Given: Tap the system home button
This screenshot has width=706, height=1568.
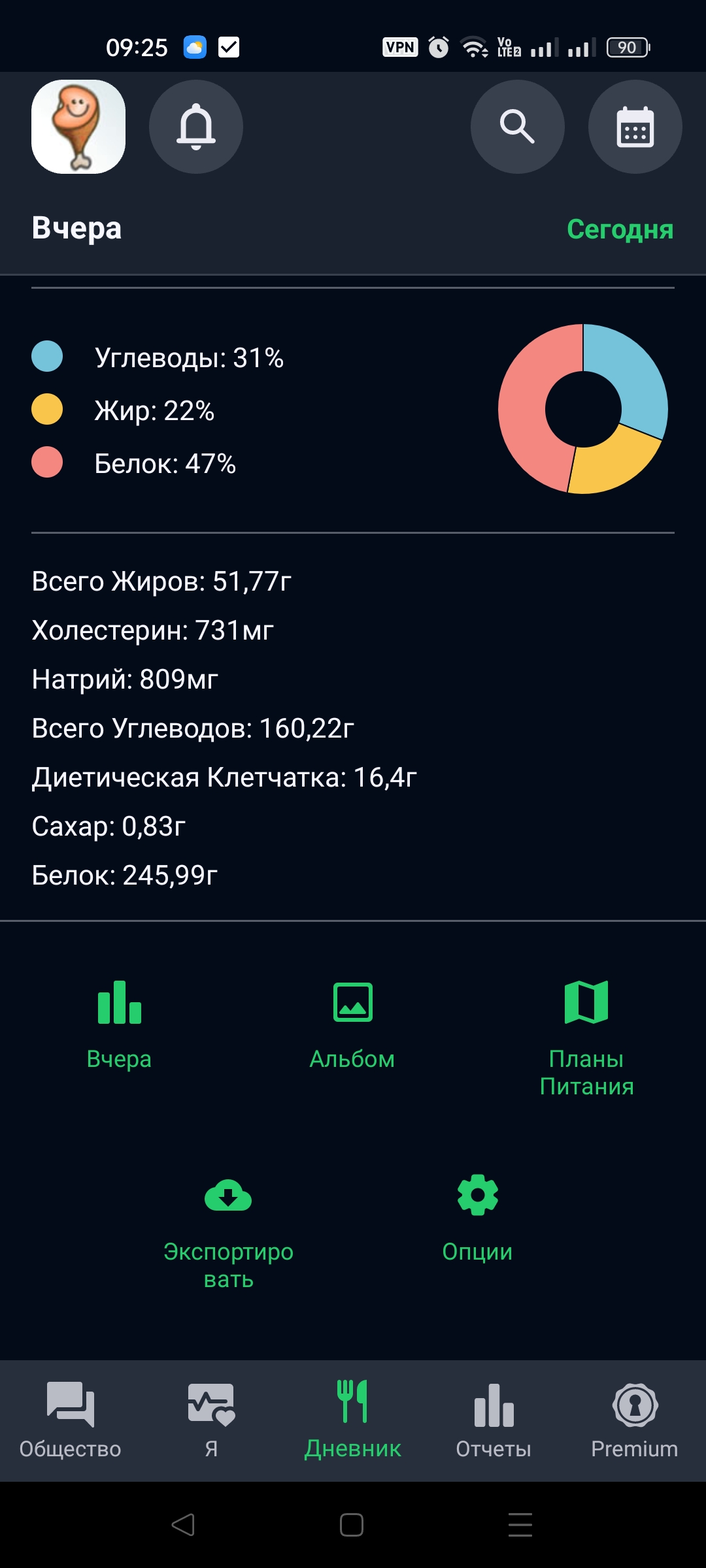Looking at the screenshot, I should pyautogui.click(x=352, y=1525).
